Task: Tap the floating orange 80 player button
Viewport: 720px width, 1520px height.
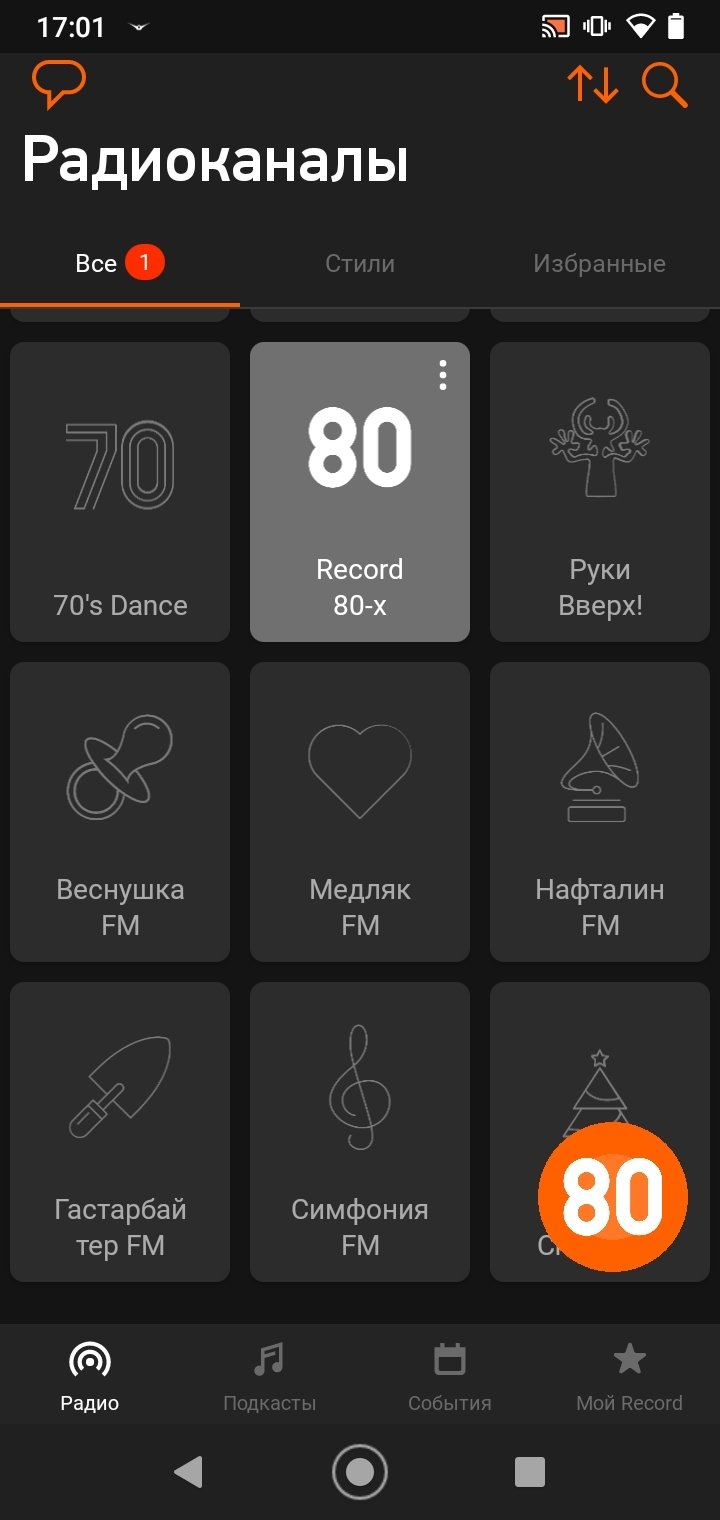Action: pos(612,1197)
